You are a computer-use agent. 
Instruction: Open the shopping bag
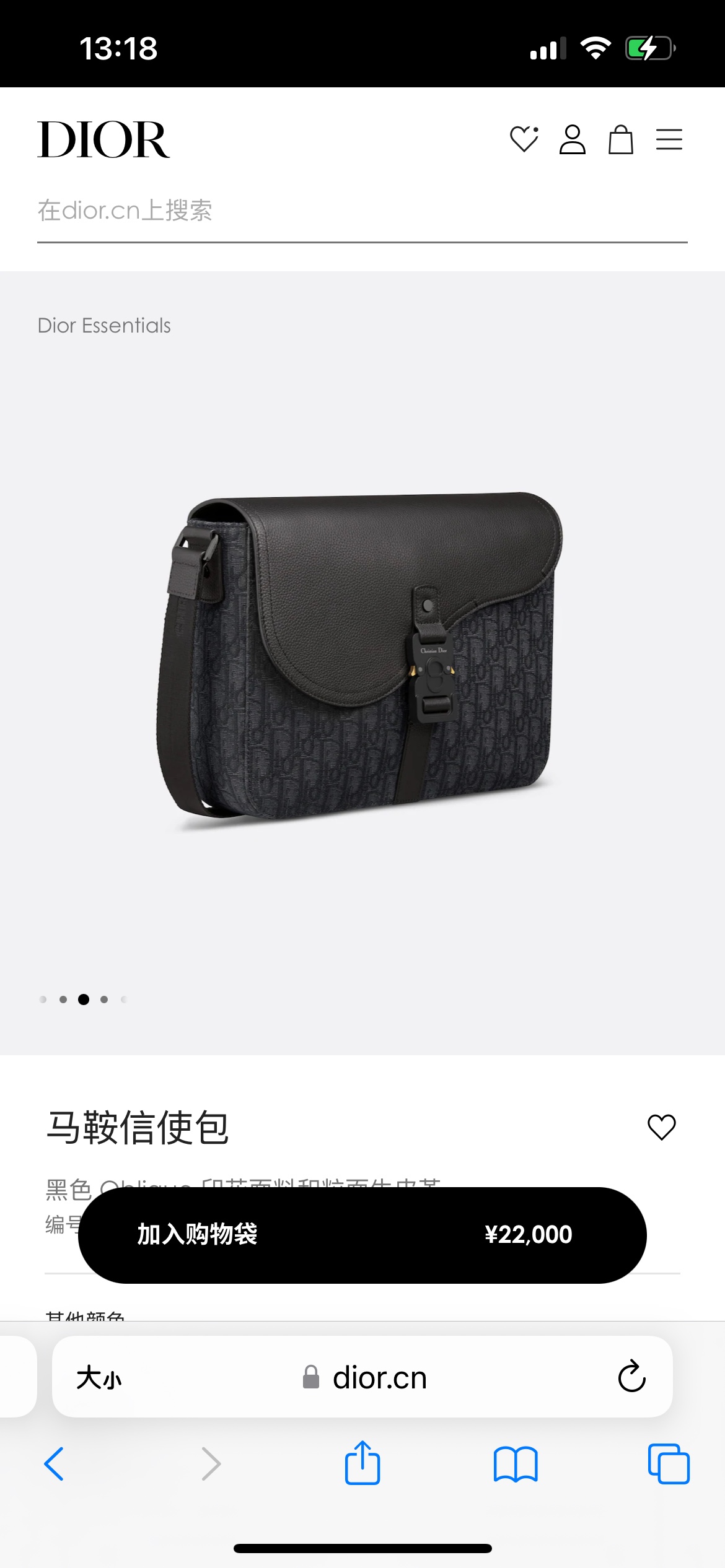[x=620, y=139]
